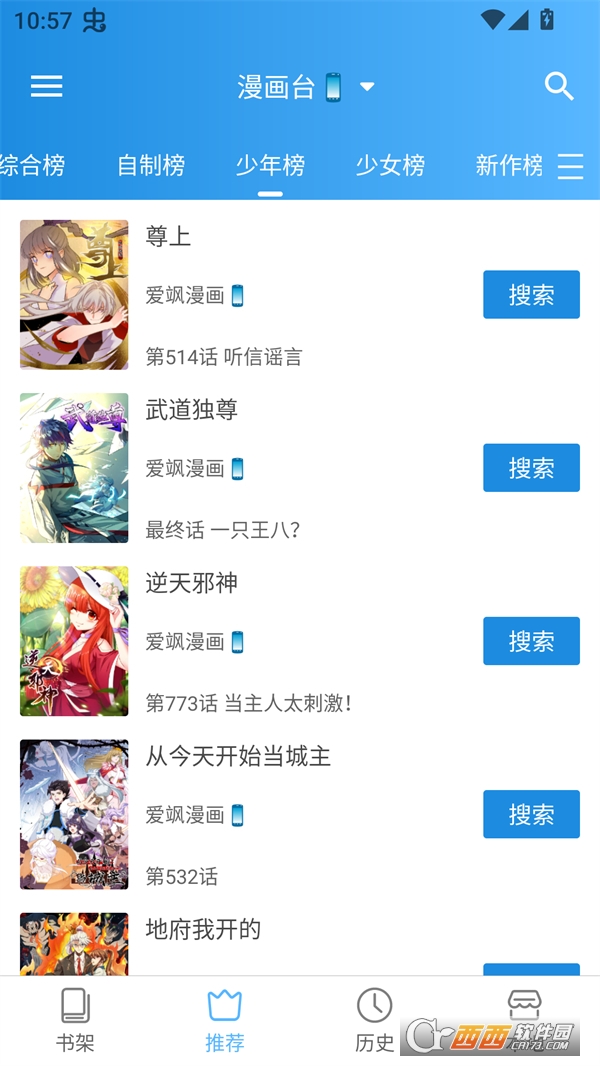Switch to the 自制榜 tab

tap(151, 165)
